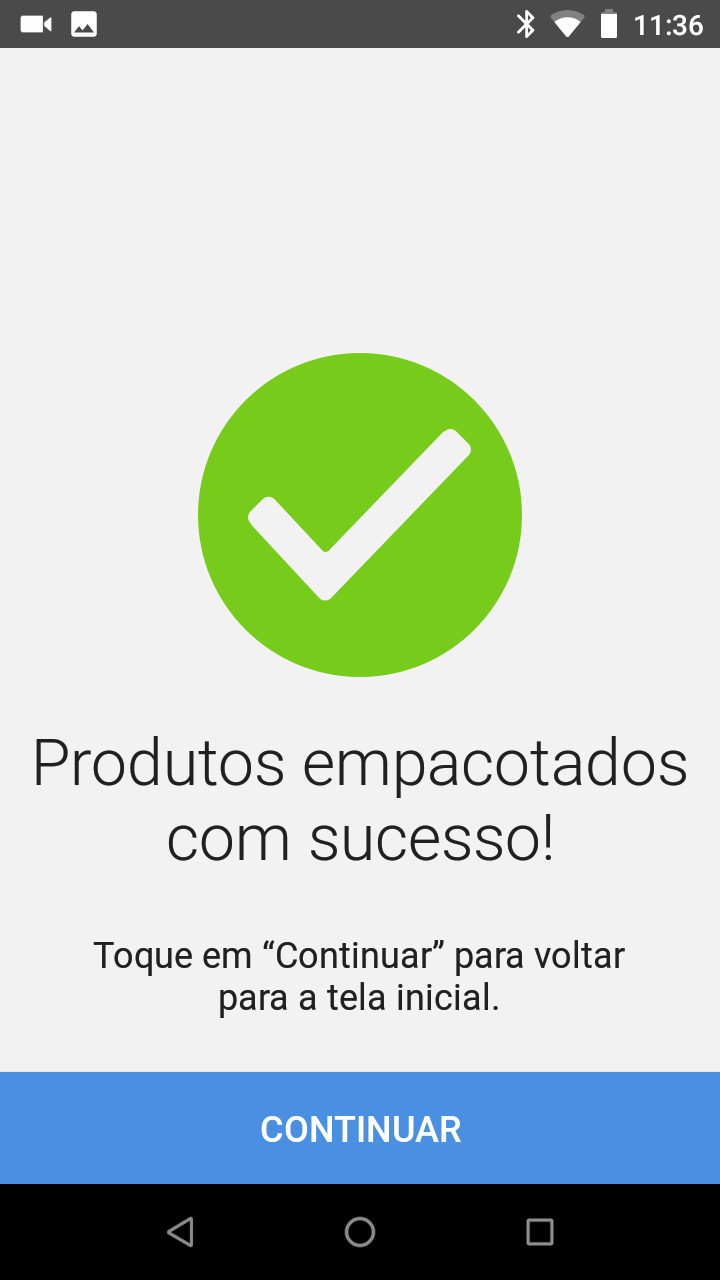Go back with the system back button
Viewport: 720px width, 1280px height.
click(x=180, y=1232)
